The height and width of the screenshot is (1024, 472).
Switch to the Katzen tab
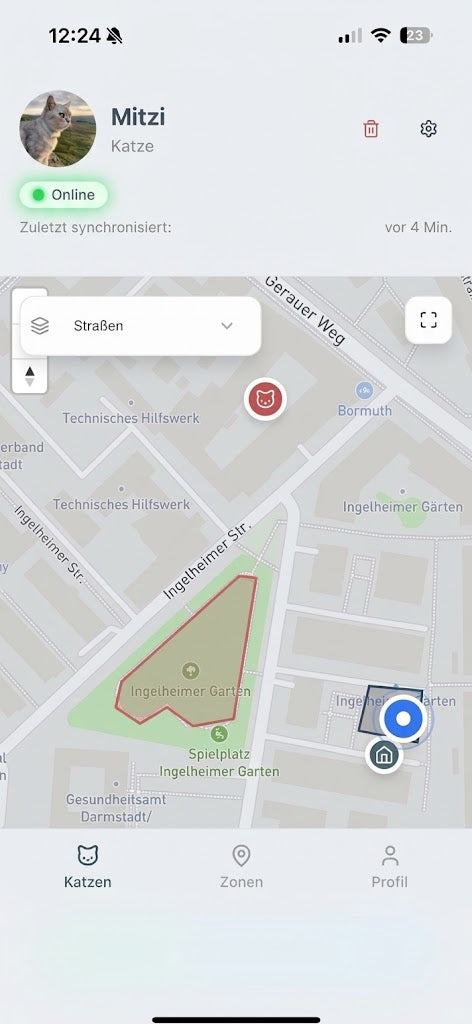coord(87,867)
